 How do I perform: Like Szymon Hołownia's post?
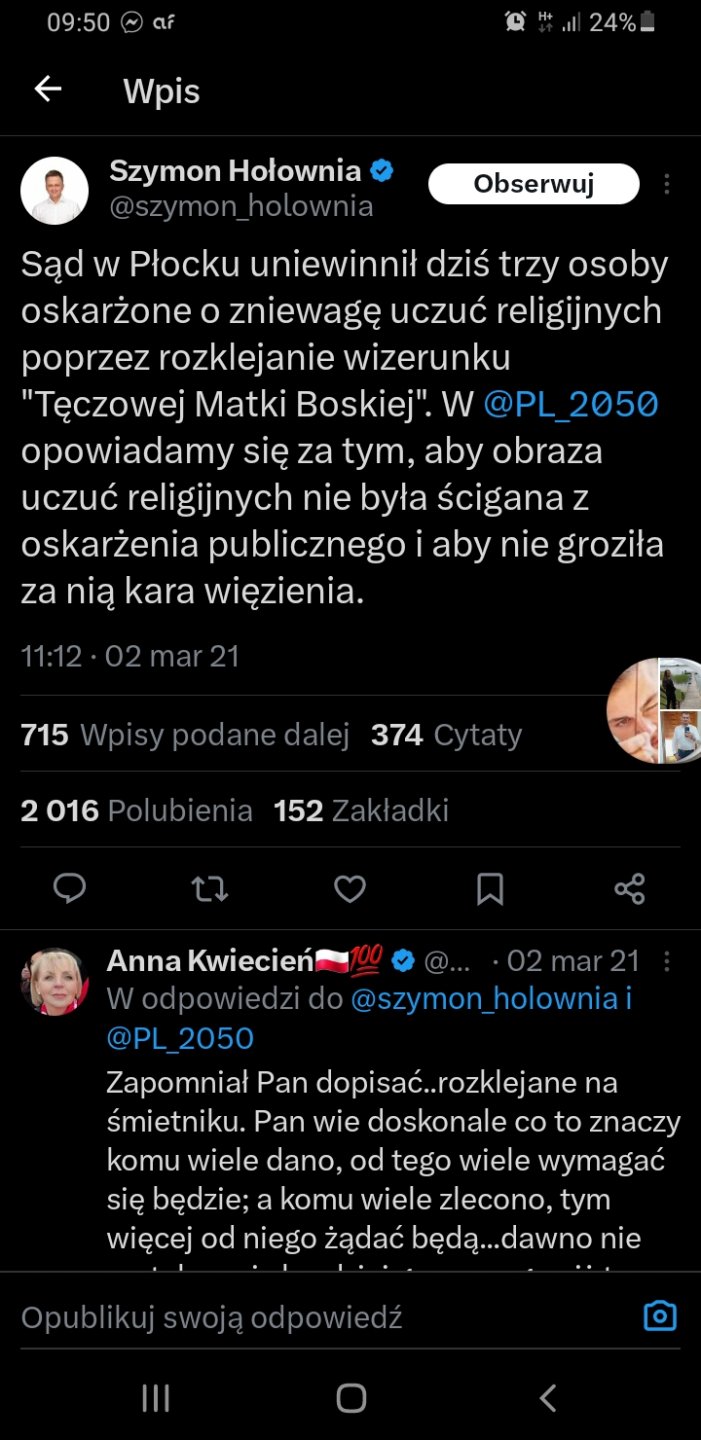tap(349, 888)
